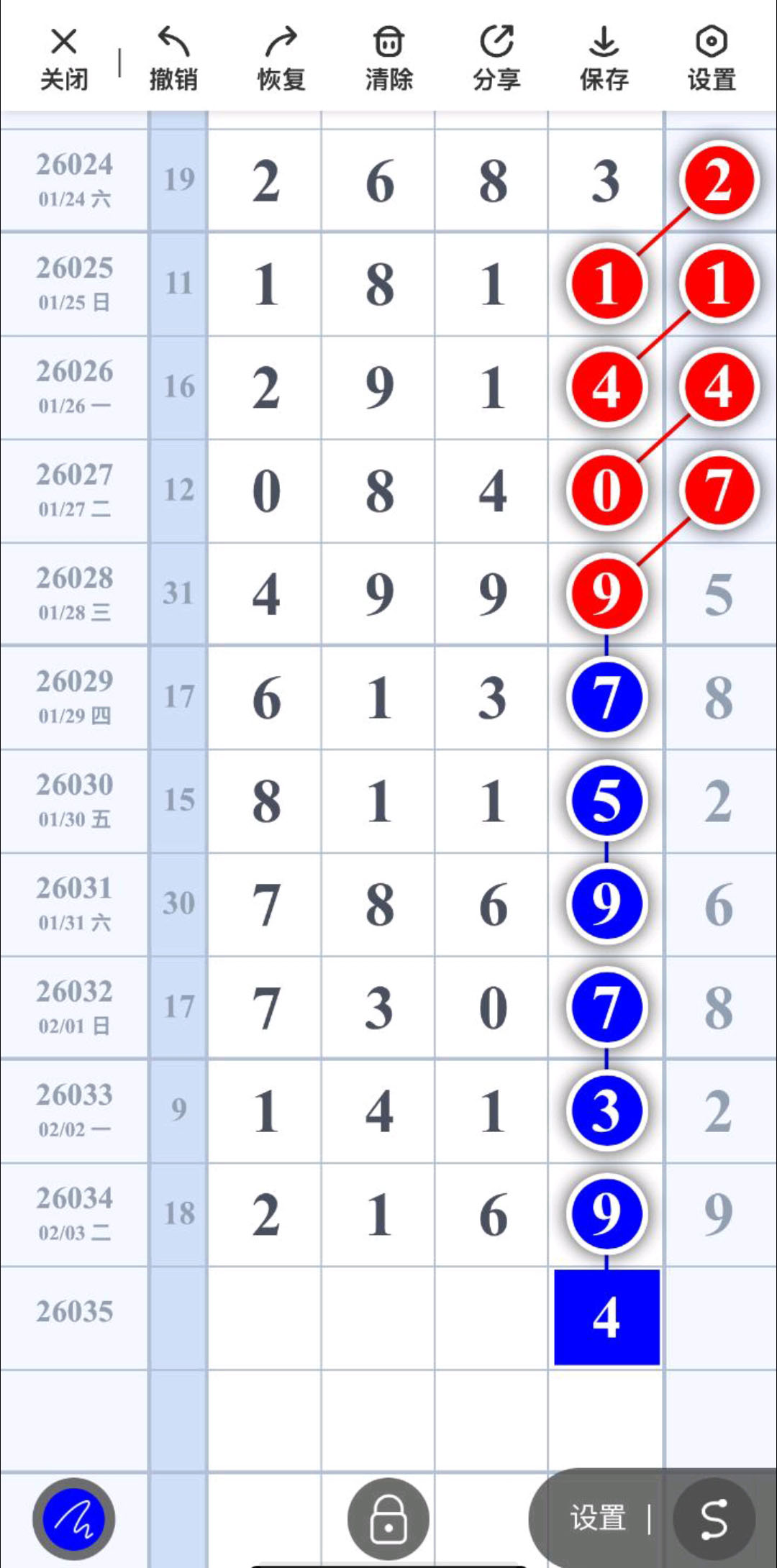Viewport: 777px width, 1568px height.
Task: Toggle the lock icon at bottom
Action: [388, 1519]
